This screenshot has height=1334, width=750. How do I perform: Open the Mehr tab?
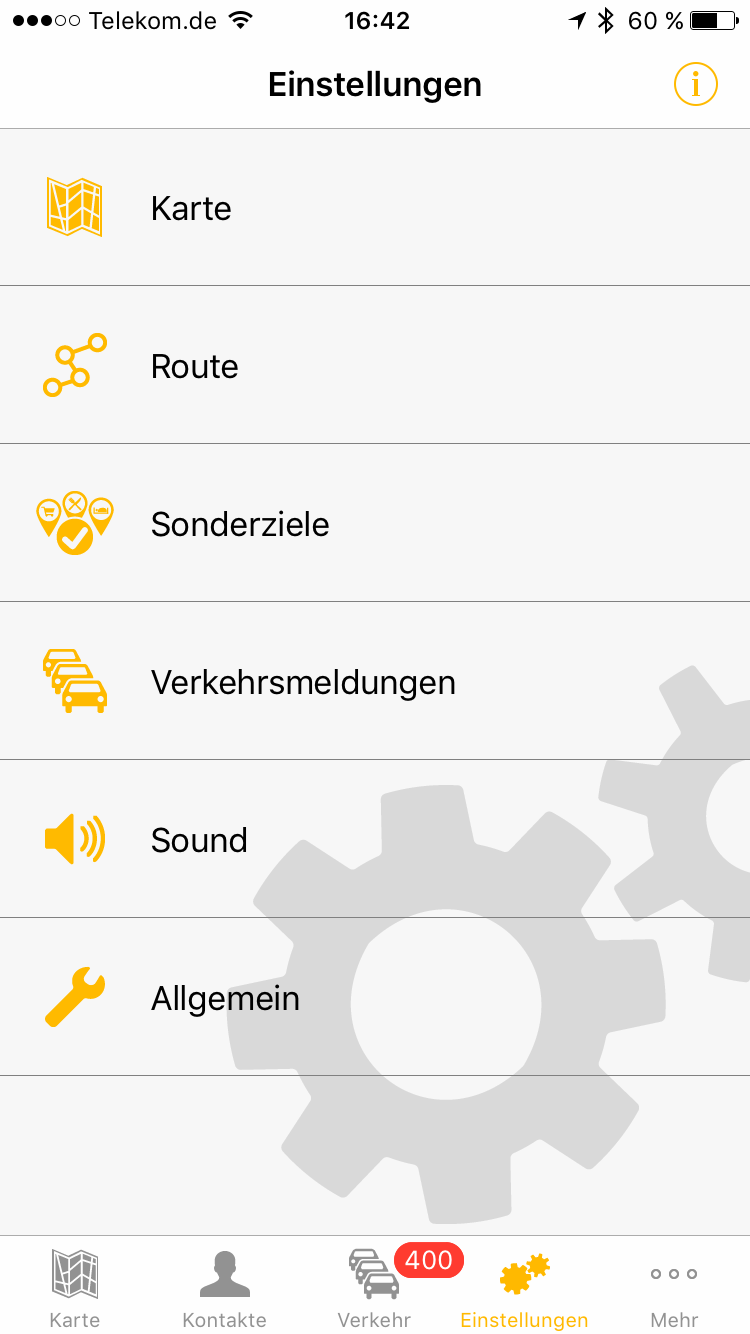coord(674,1286)
